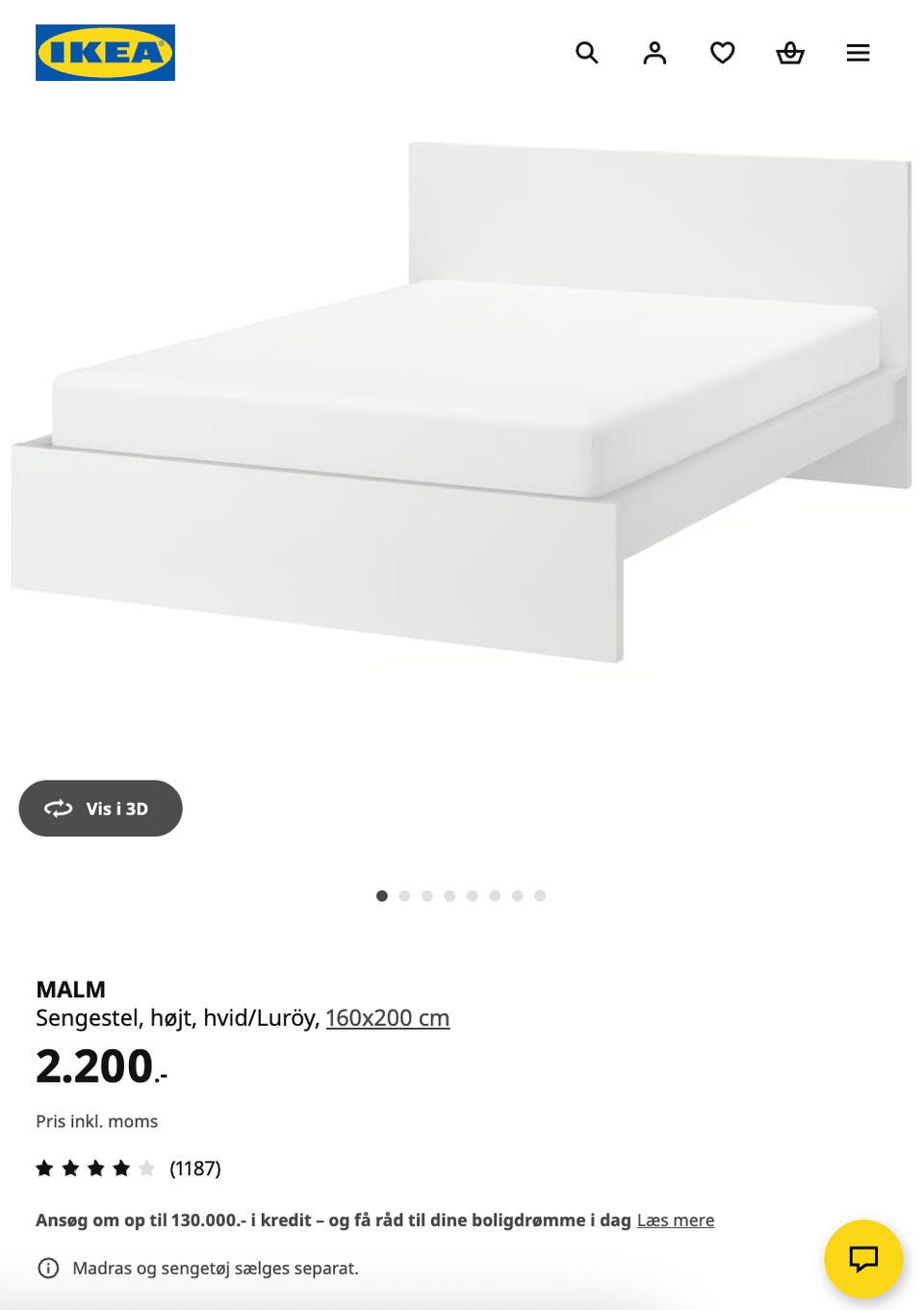Select the 160x200 cm size link
Viewport: 924px width, 1310px height.
coord(387,1018)
